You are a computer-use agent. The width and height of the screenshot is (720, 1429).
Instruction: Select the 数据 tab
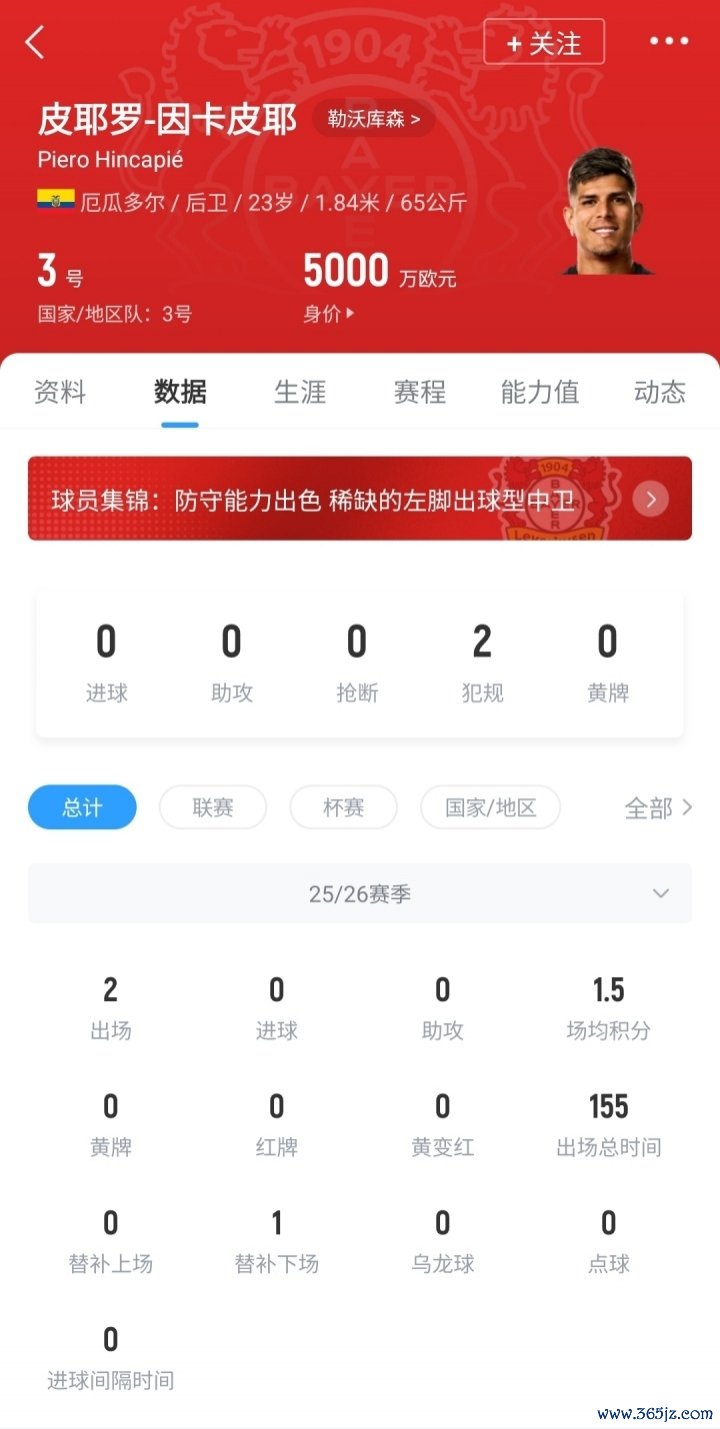point(180,392)
